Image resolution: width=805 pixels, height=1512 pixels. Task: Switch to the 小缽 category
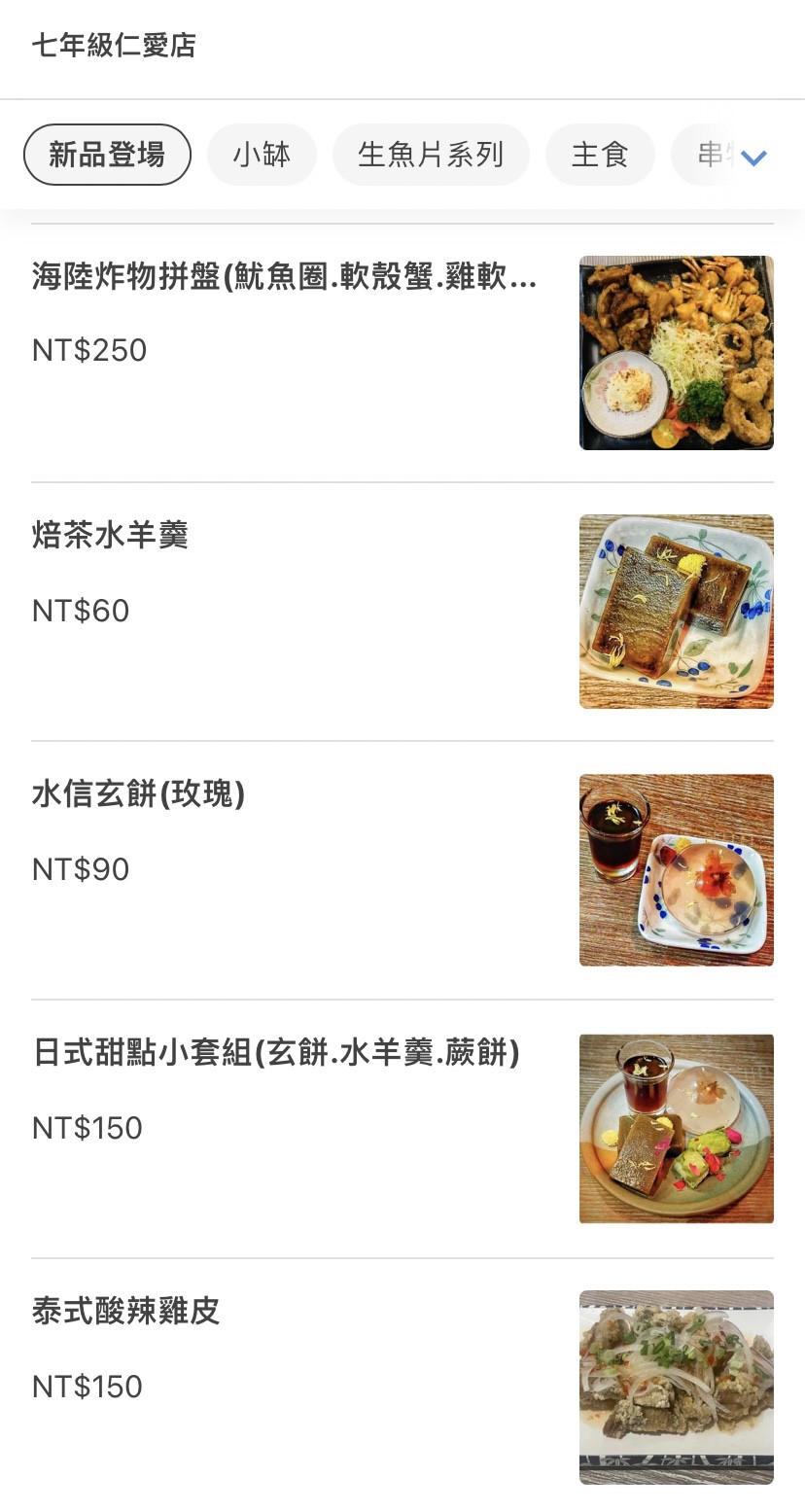[x=262, y=155]
